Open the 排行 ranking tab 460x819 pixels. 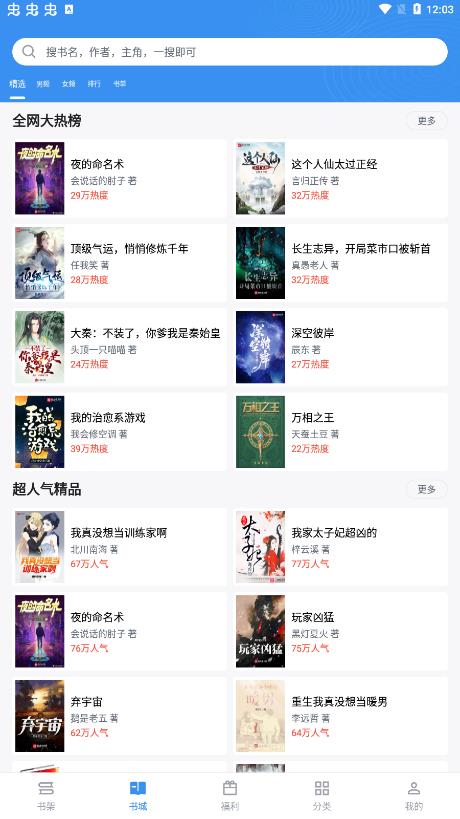pos(94,84)
